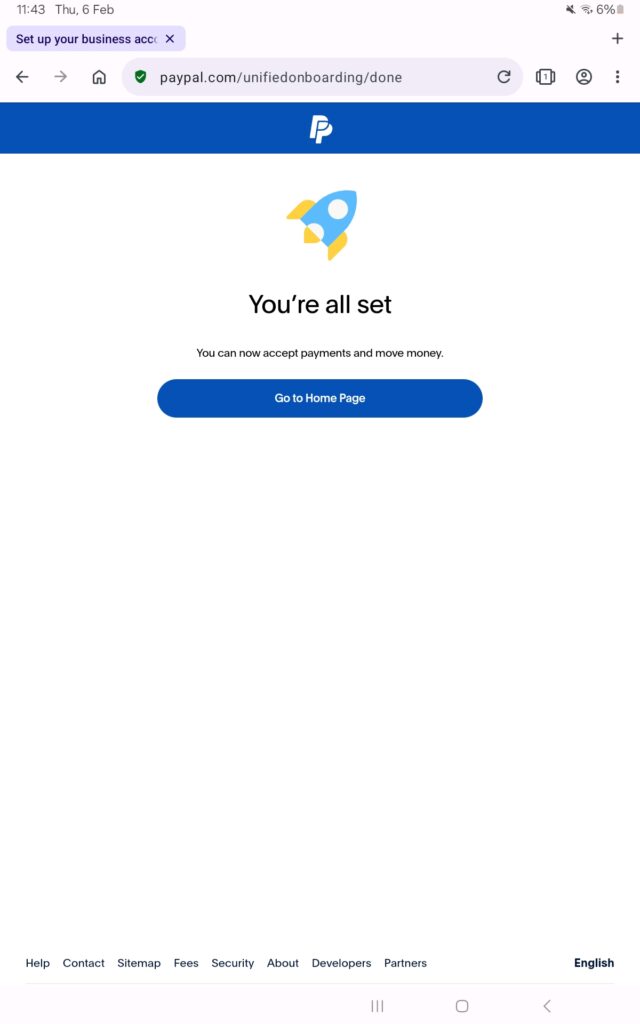Screen dimensions: 640x1024
Task: Open the browser profile icon
Action: (x=584, y=77)
